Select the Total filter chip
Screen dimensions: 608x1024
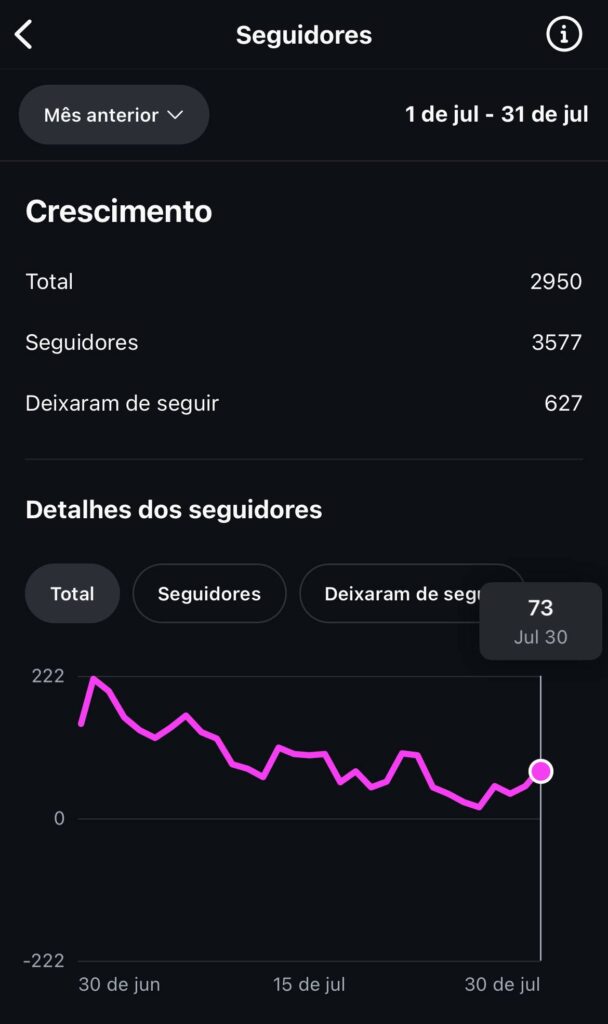(x=72, y=594)
